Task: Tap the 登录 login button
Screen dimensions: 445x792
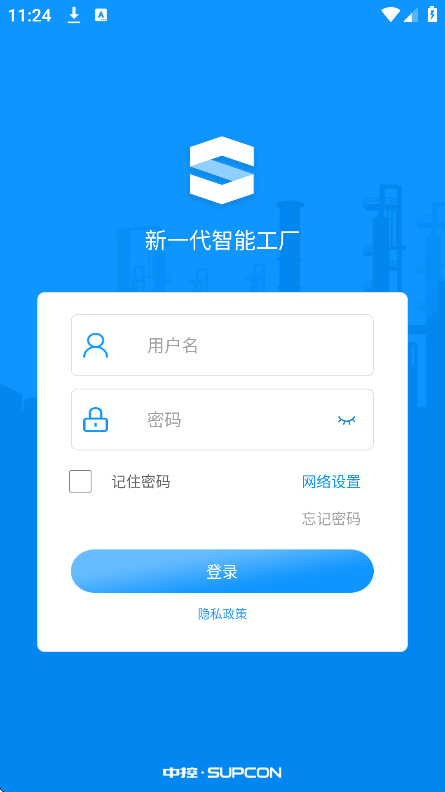Action: (x=222, y=571)
